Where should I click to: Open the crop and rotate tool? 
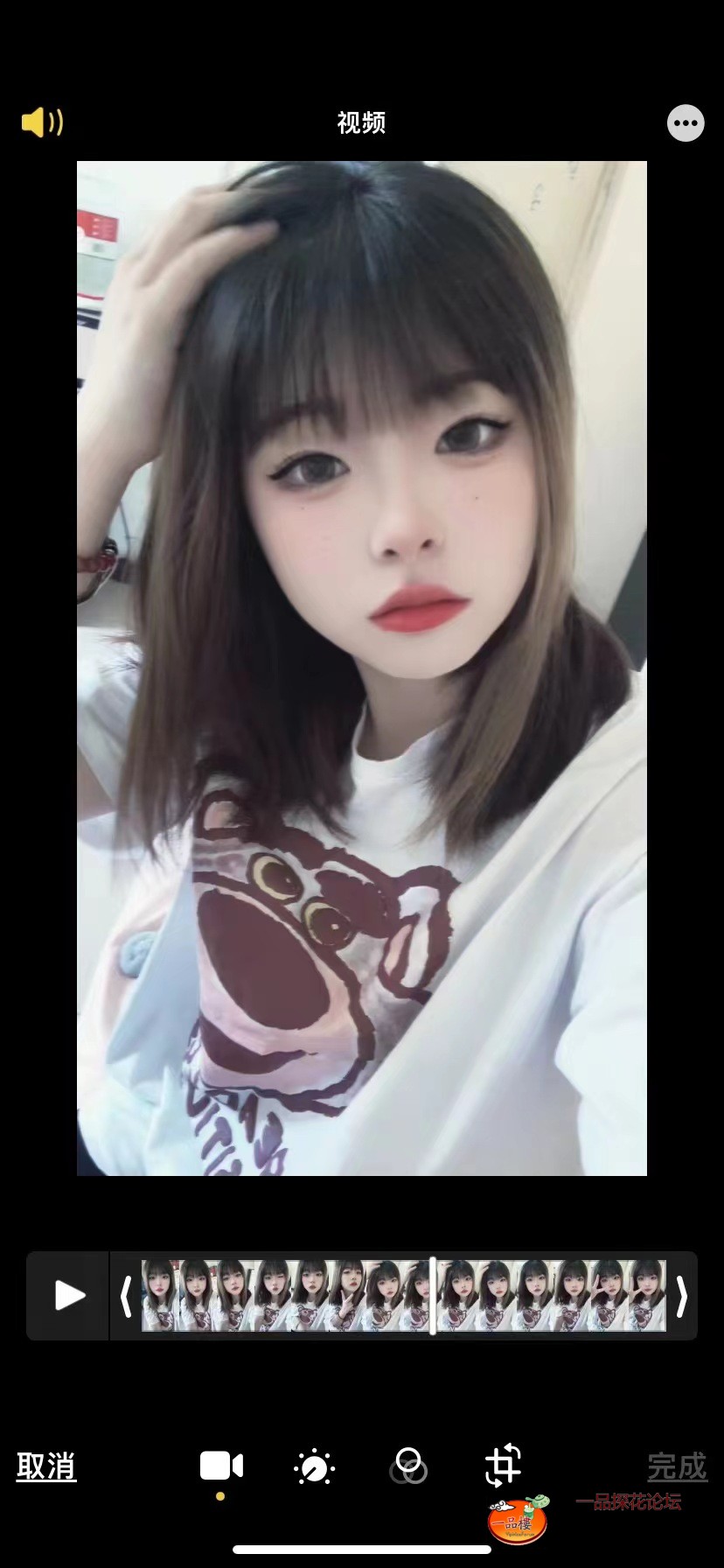[x=503, y=1465]
